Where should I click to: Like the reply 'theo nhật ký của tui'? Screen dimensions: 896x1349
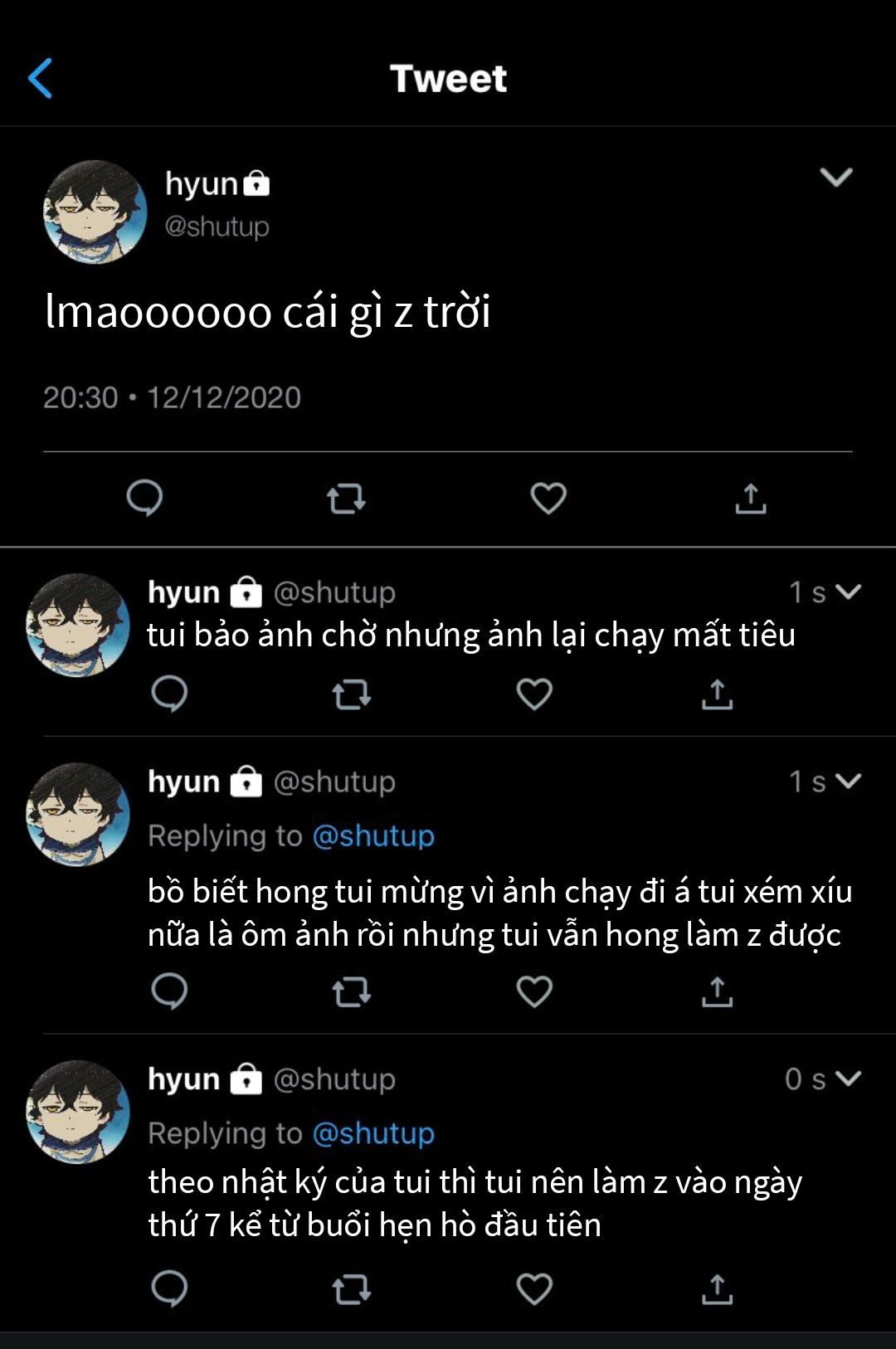tap(534, 1289)
